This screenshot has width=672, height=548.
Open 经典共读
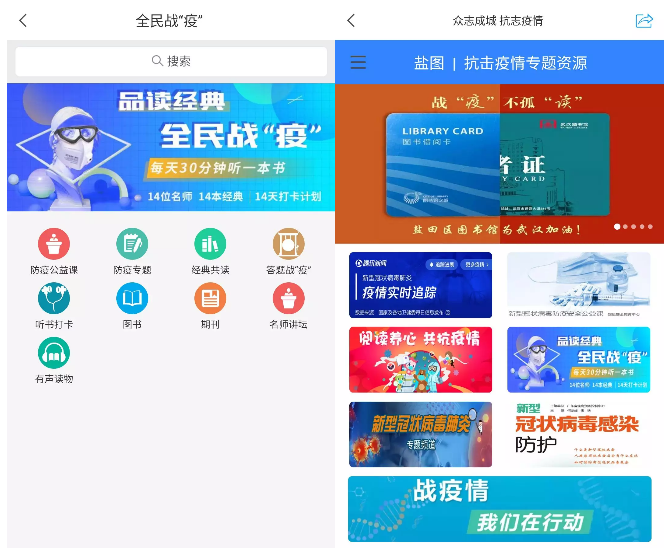click(x=210, y=244)
